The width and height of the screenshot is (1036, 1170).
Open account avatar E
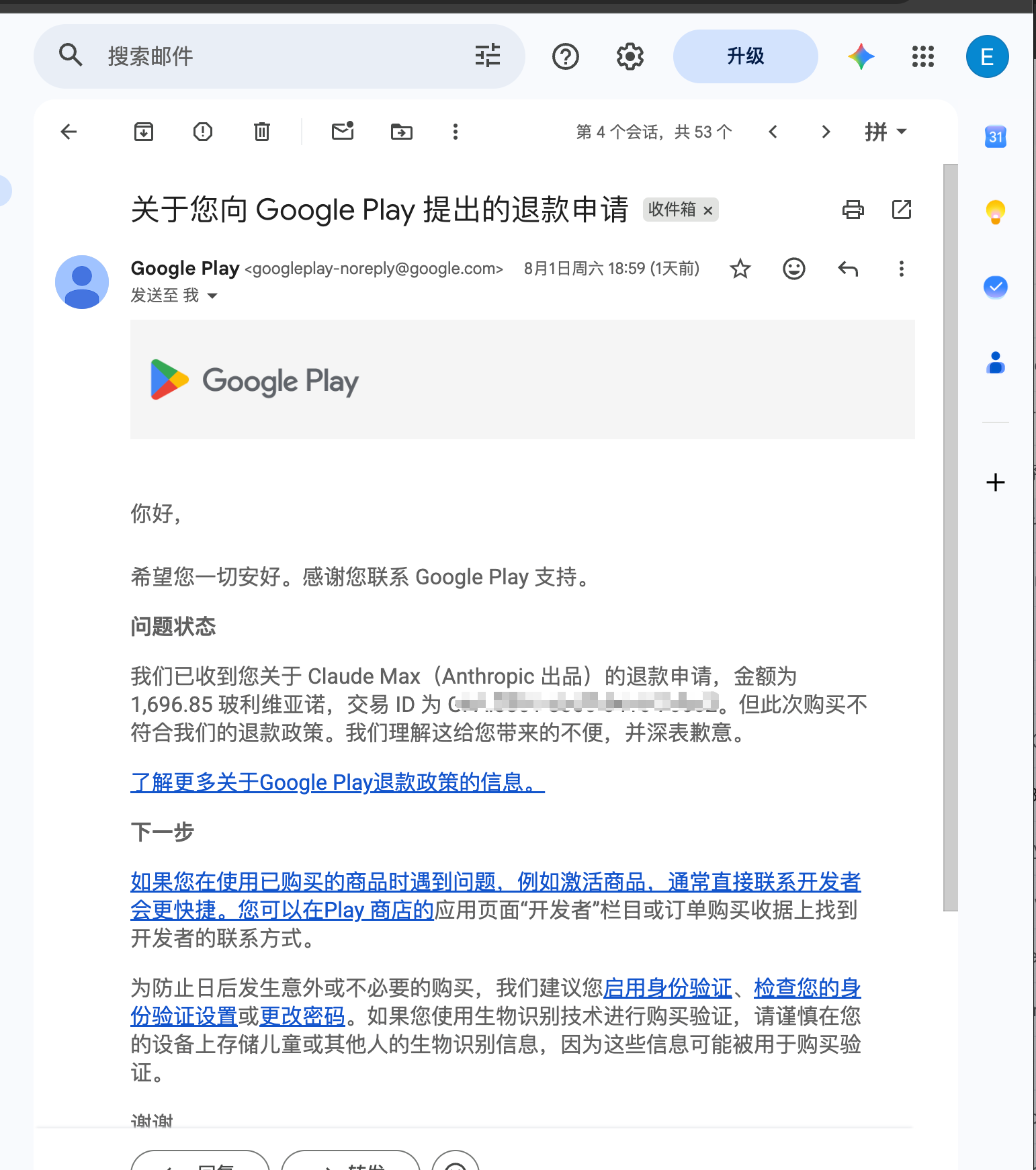point(987,56)
